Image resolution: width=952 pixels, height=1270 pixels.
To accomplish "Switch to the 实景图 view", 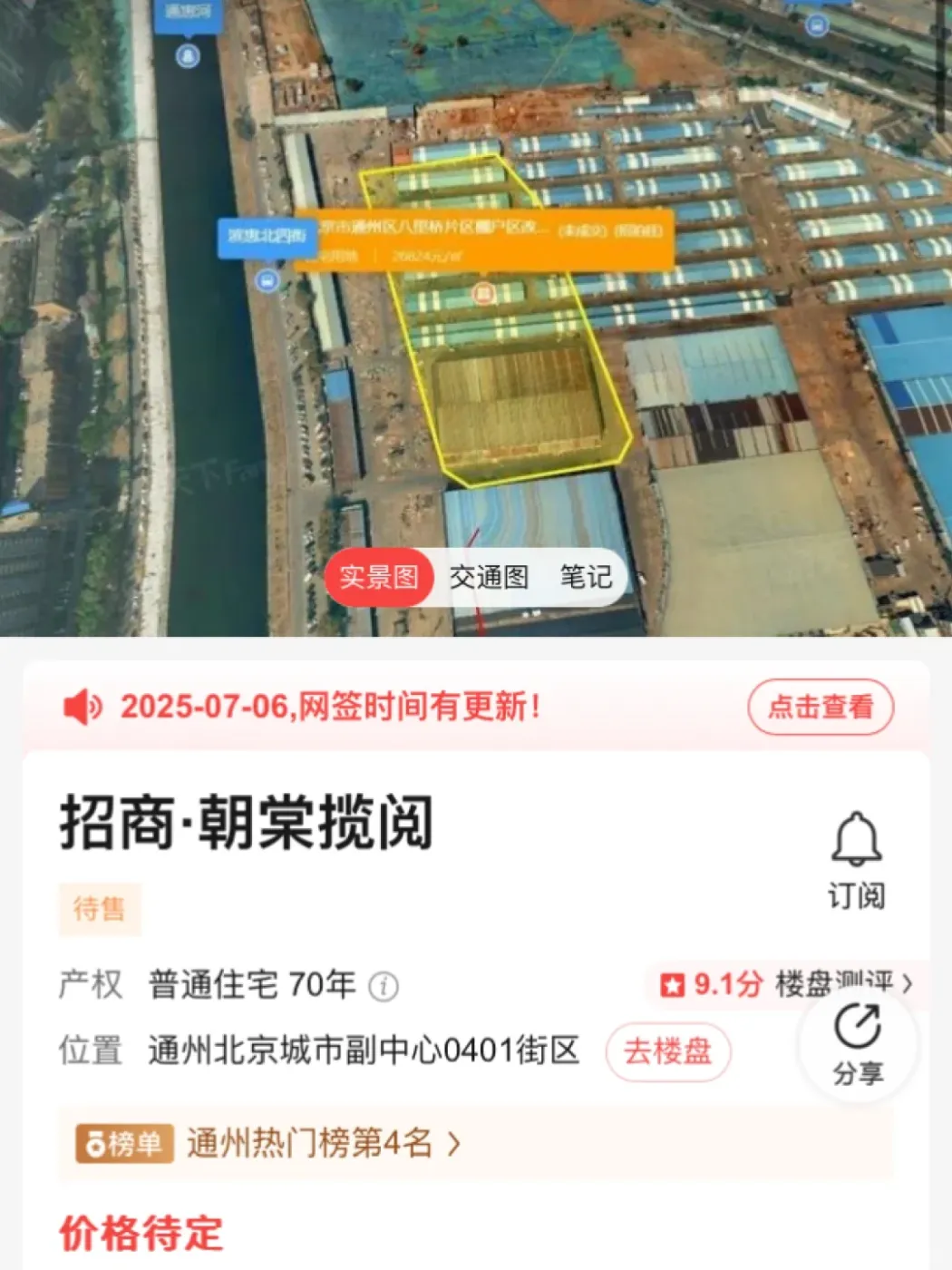I will [379, 577].
